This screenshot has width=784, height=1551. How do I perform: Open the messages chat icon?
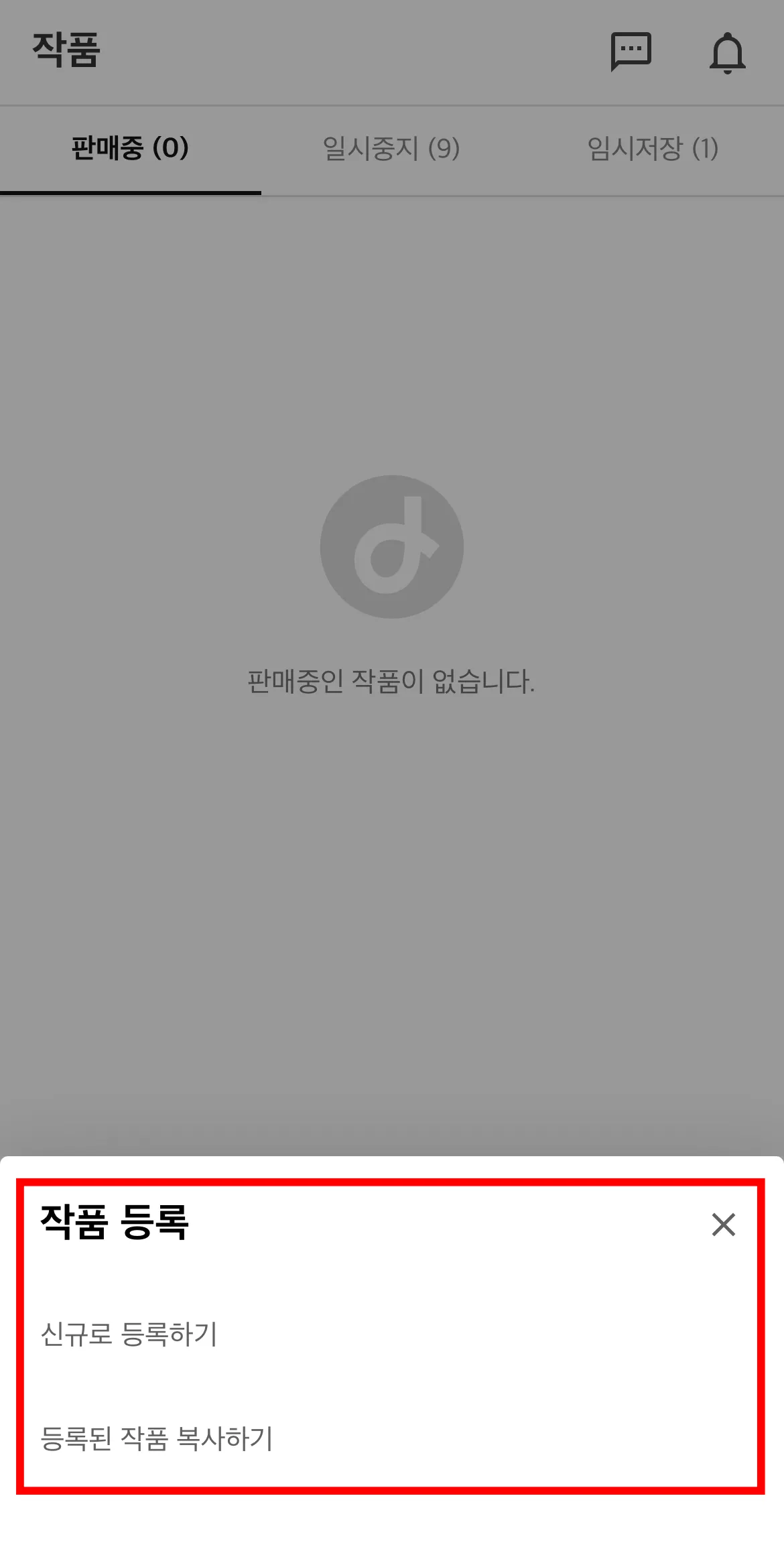click(x=631, y=52)
